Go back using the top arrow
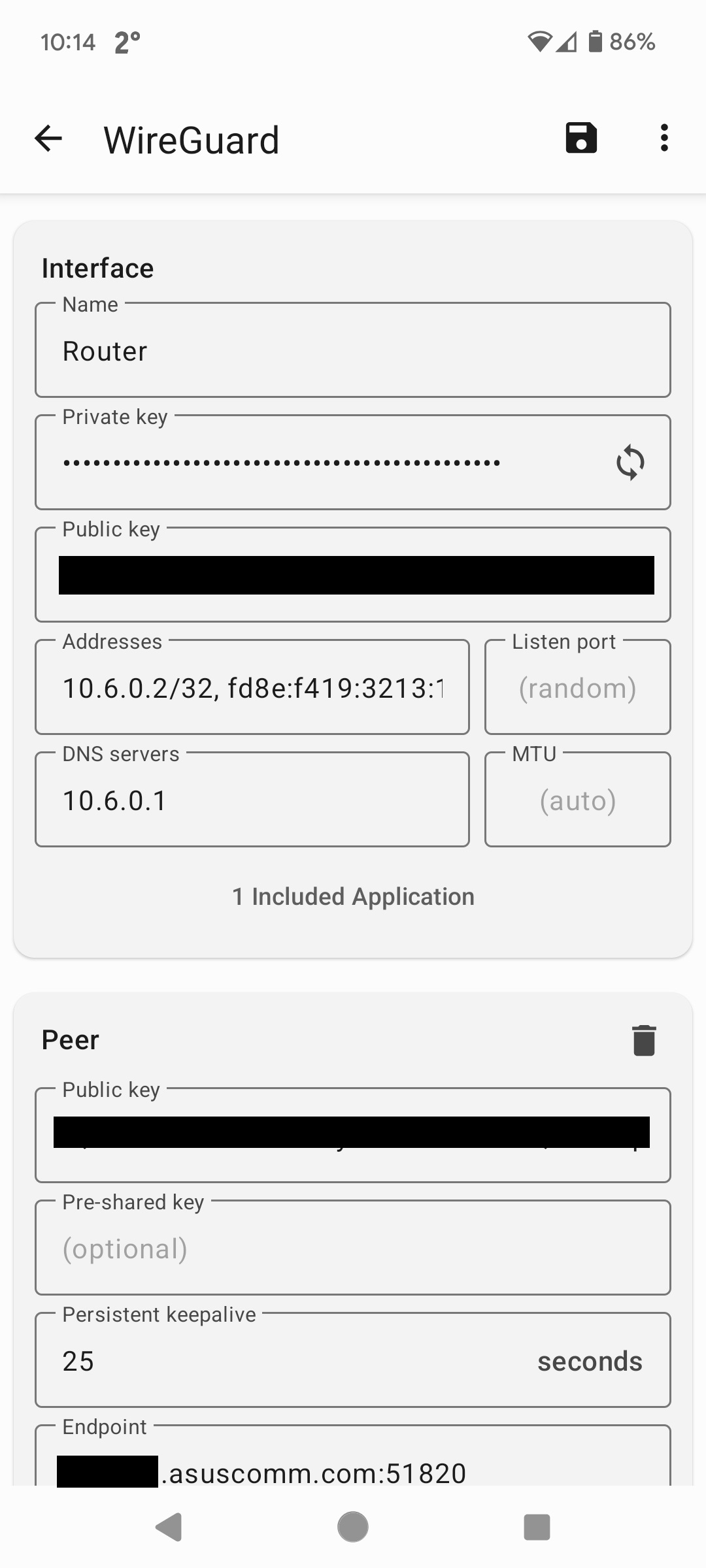706x1568 pixels. (48, 139)
